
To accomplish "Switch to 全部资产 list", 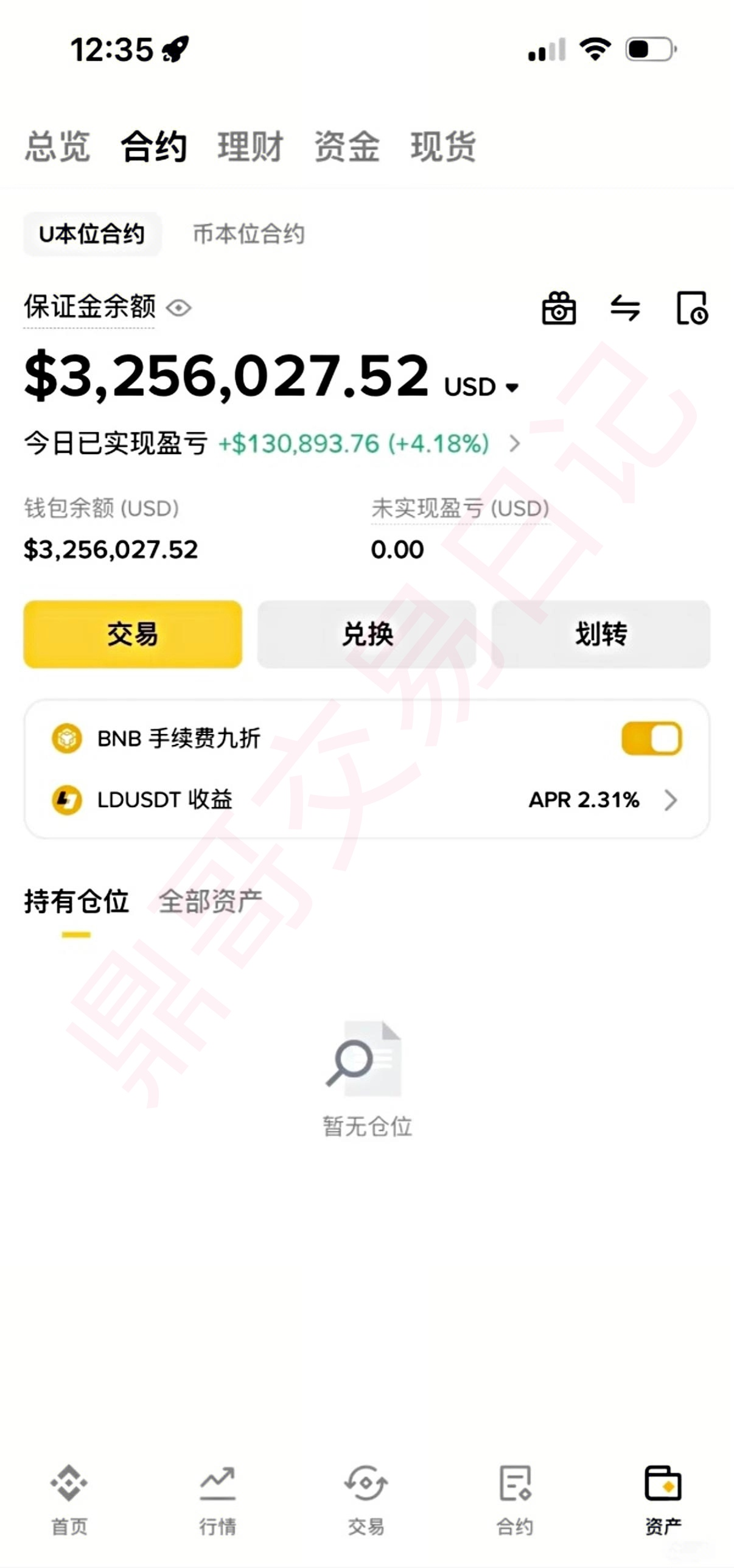I will [210, 902].
